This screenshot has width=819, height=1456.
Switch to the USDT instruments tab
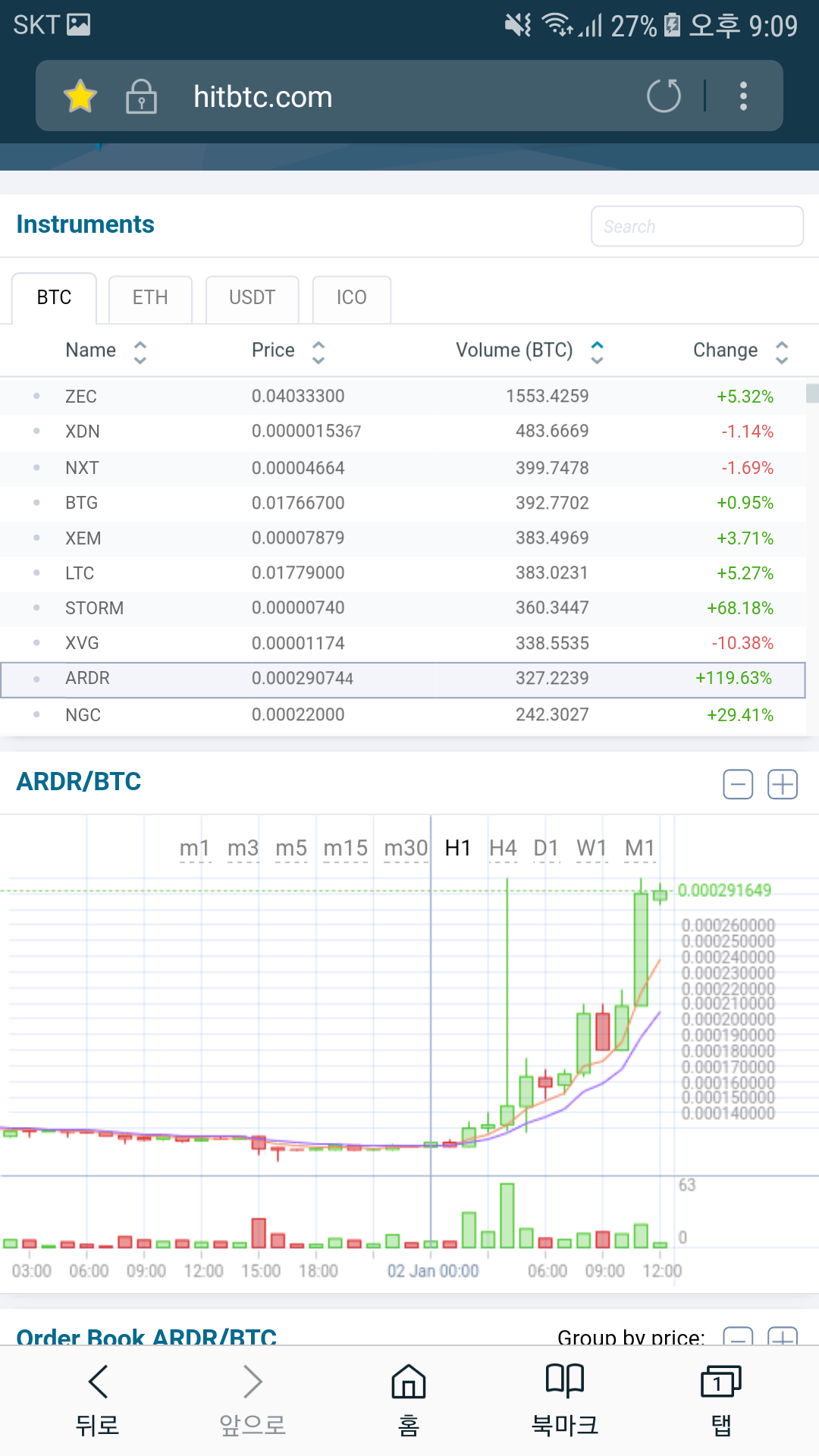click(x=252, y=298)
